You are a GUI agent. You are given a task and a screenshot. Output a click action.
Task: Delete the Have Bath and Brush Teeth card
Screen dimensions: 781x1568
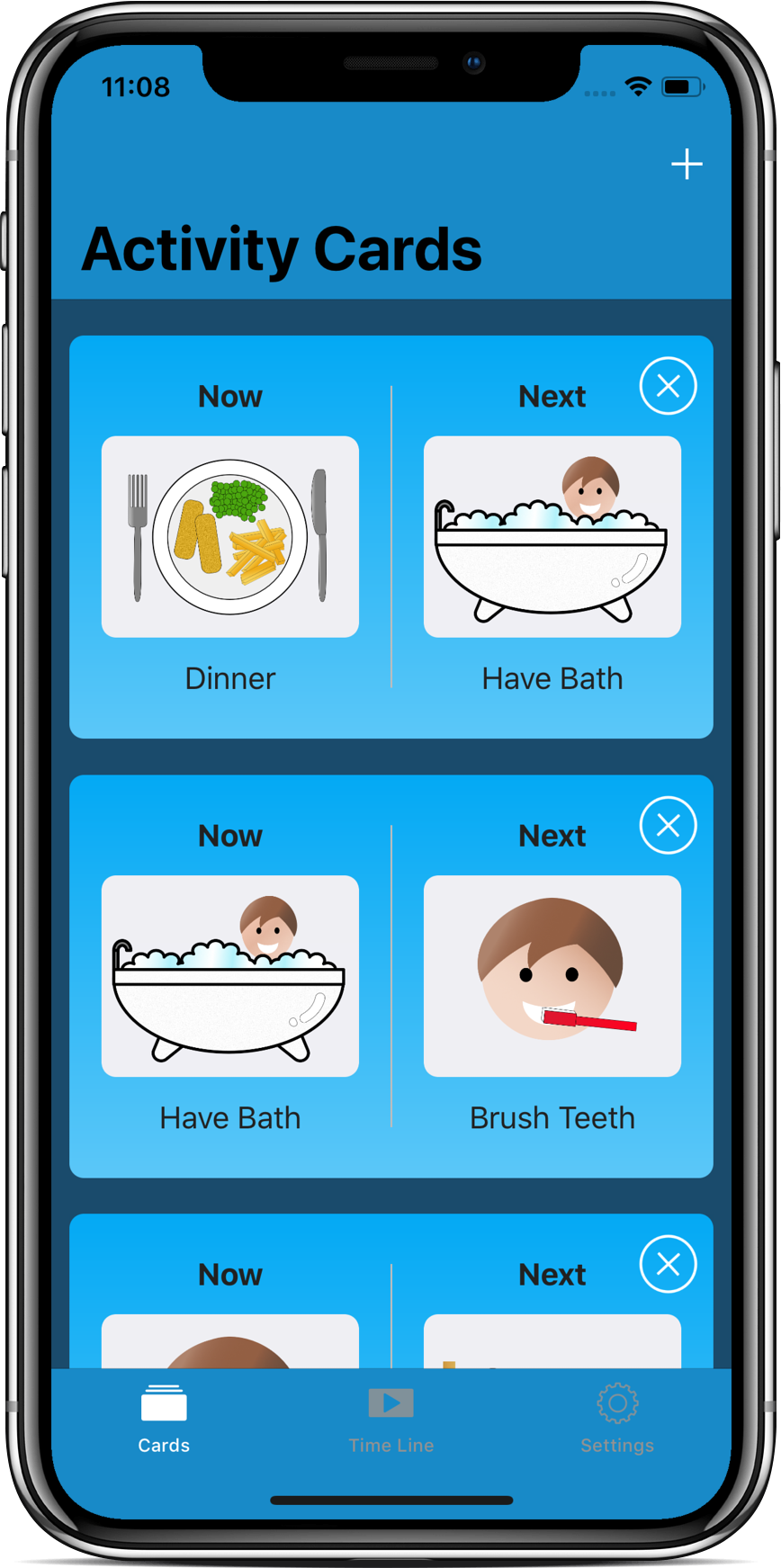(668, 825)
